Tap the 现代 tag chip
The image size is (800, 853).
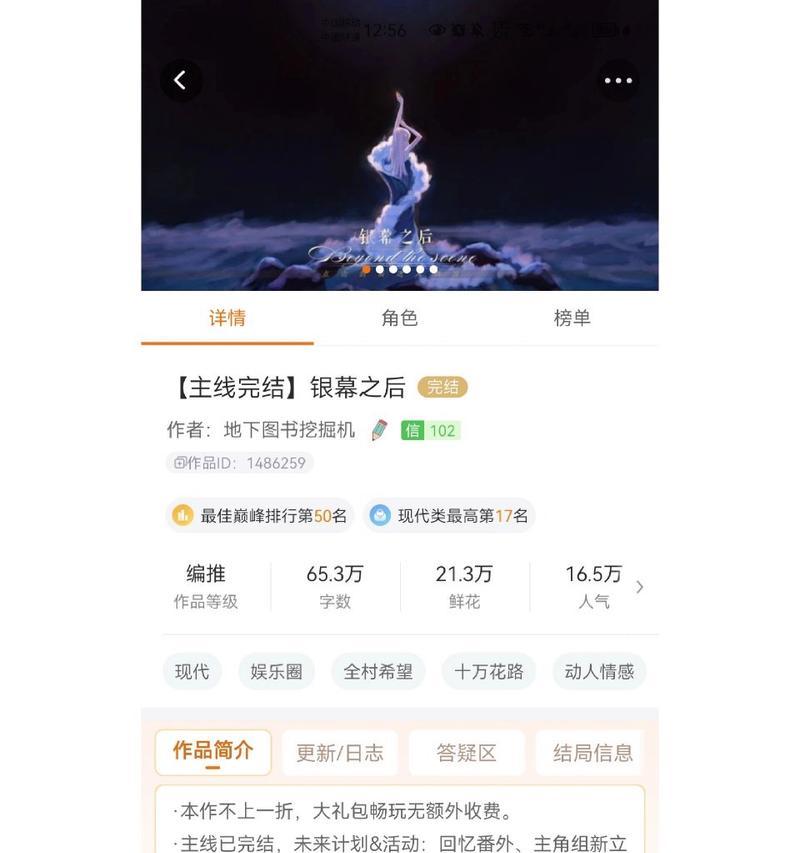click(192, 672)
